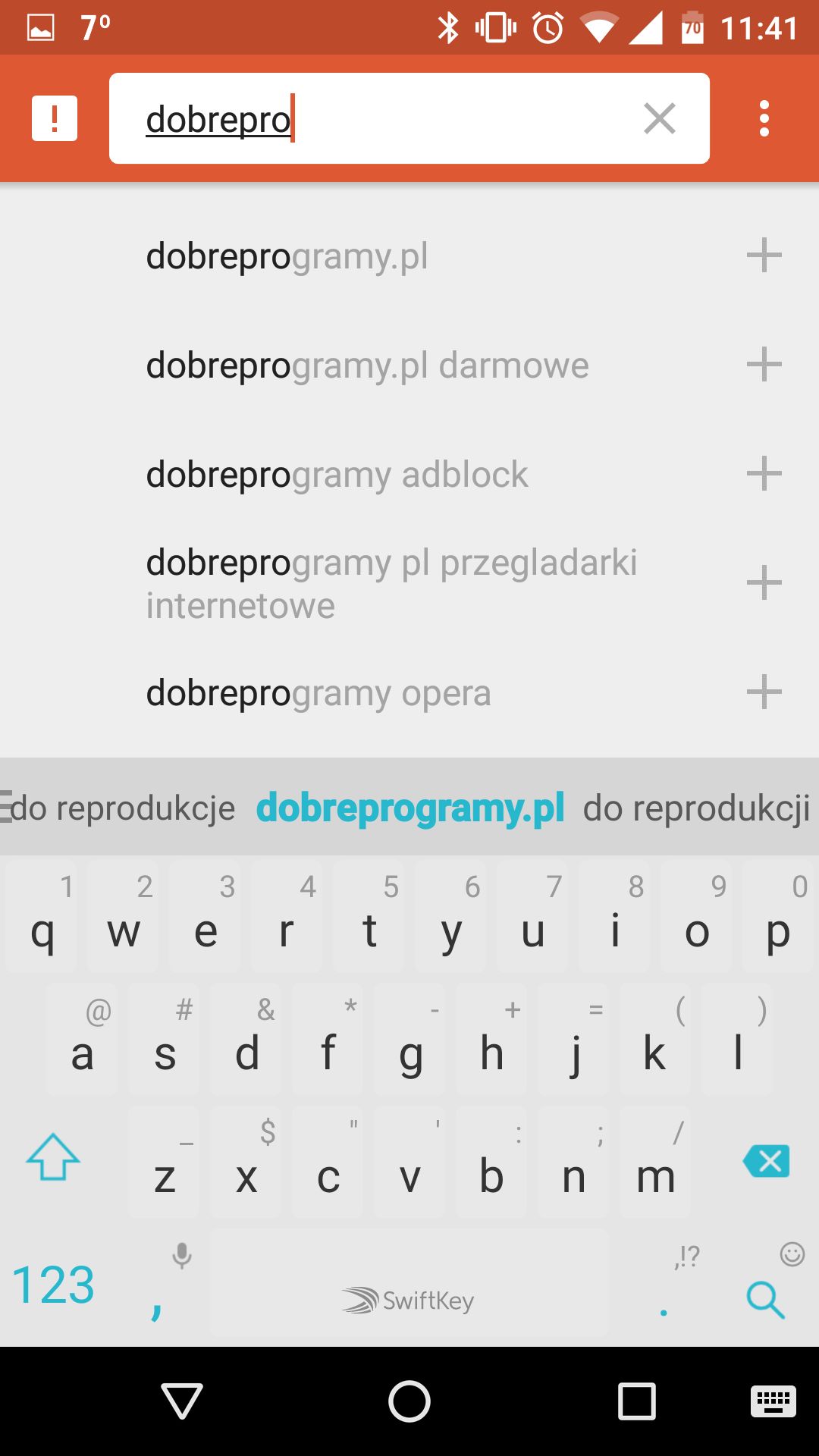Screen dimensions: 819x1456
Task: Clear the search text with the X
Action: coord(659,118)
